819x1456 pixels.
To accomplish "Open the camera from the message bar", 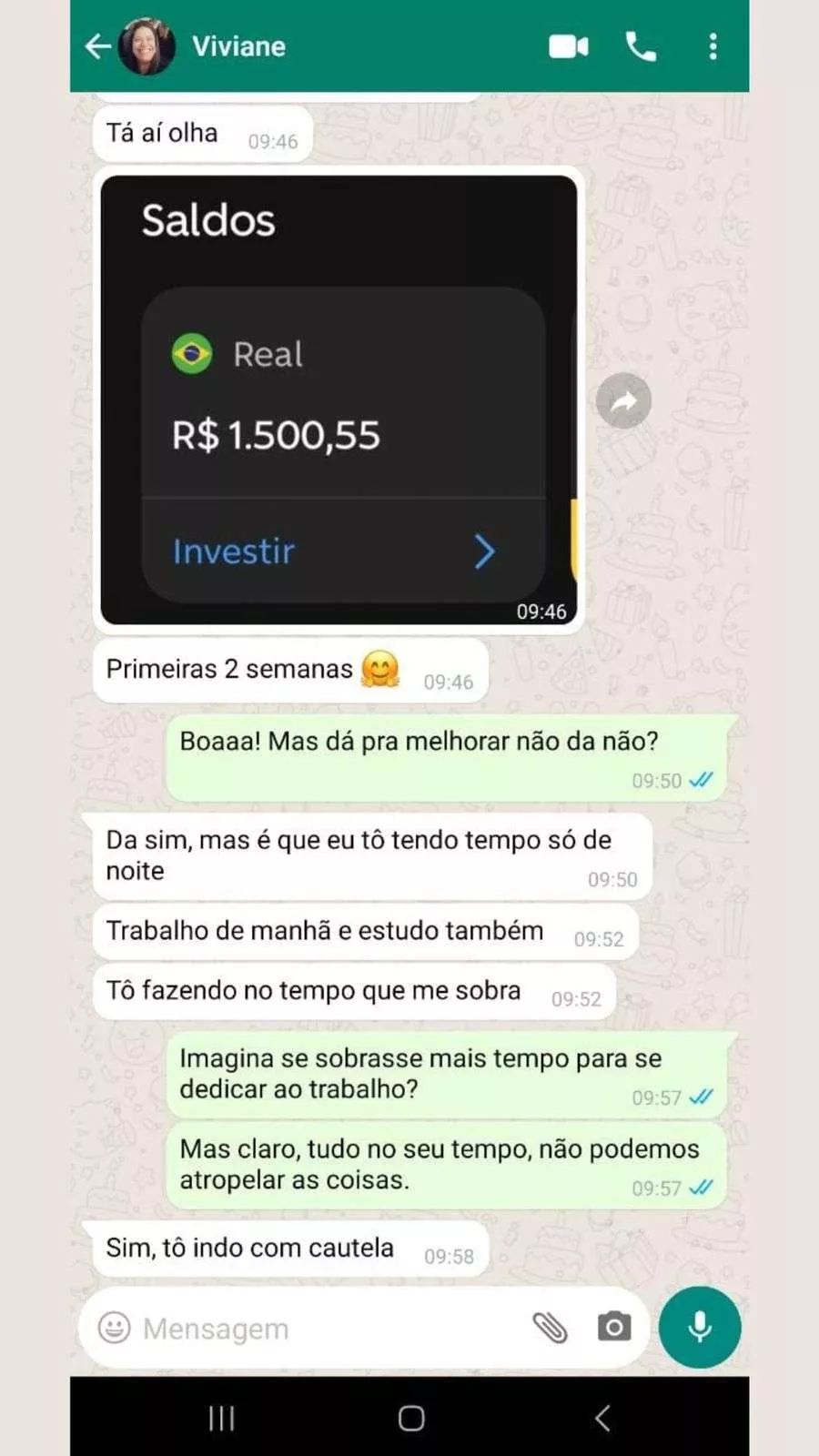I will 614,1328.
